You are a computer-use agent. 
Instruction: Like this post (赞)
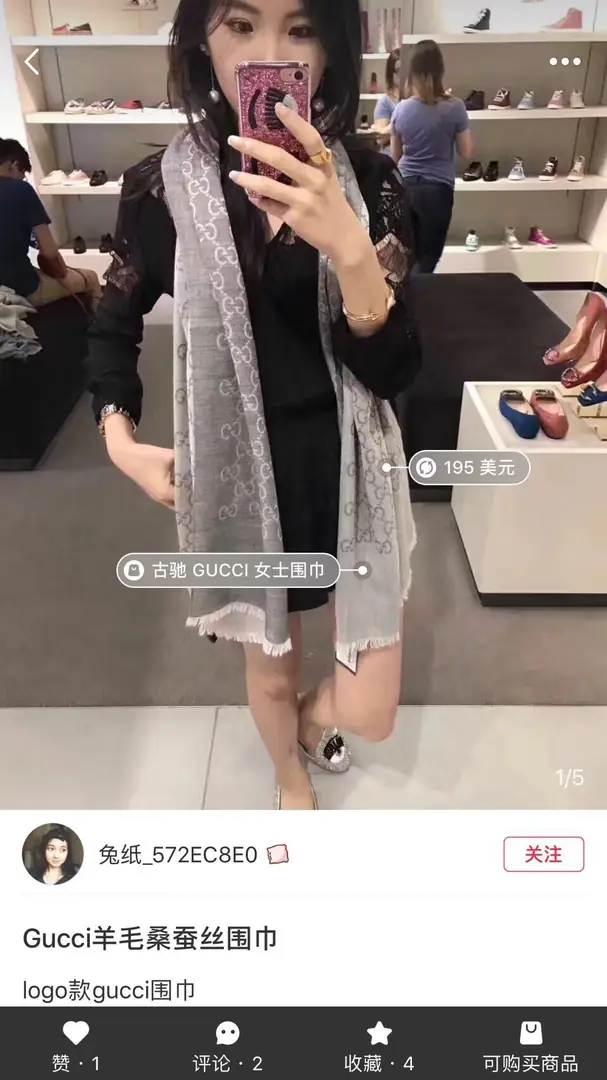(76, 1044)
